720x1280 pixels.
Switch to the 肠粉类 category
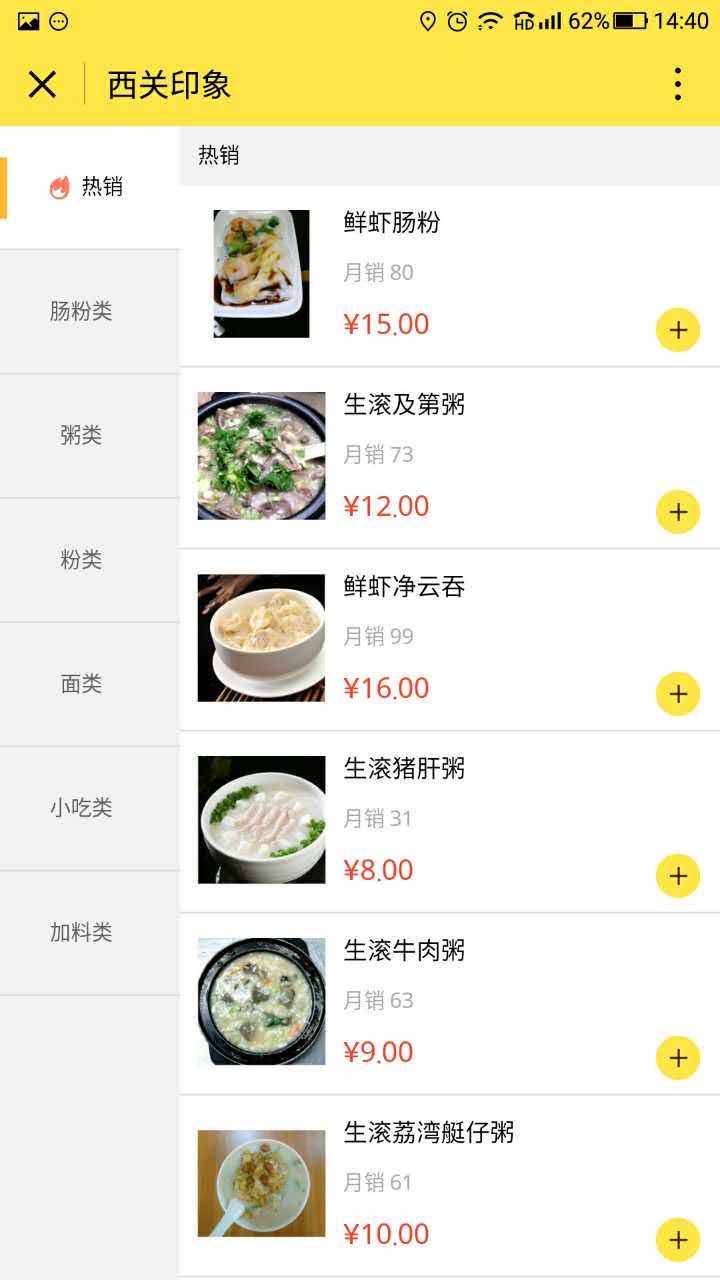(90, 311)
